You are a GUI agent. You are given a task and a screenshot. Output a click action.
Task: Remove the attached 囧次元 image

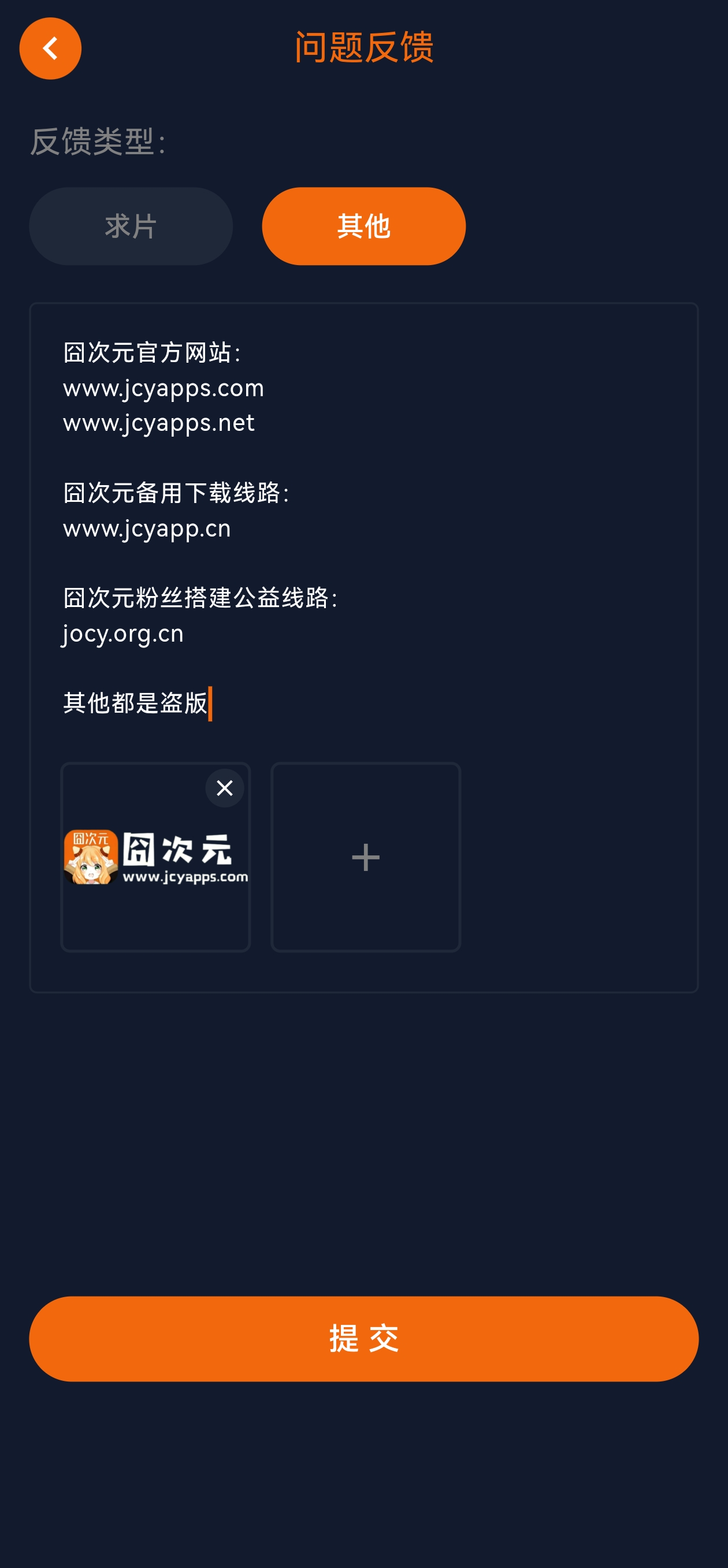click(224, 788)
